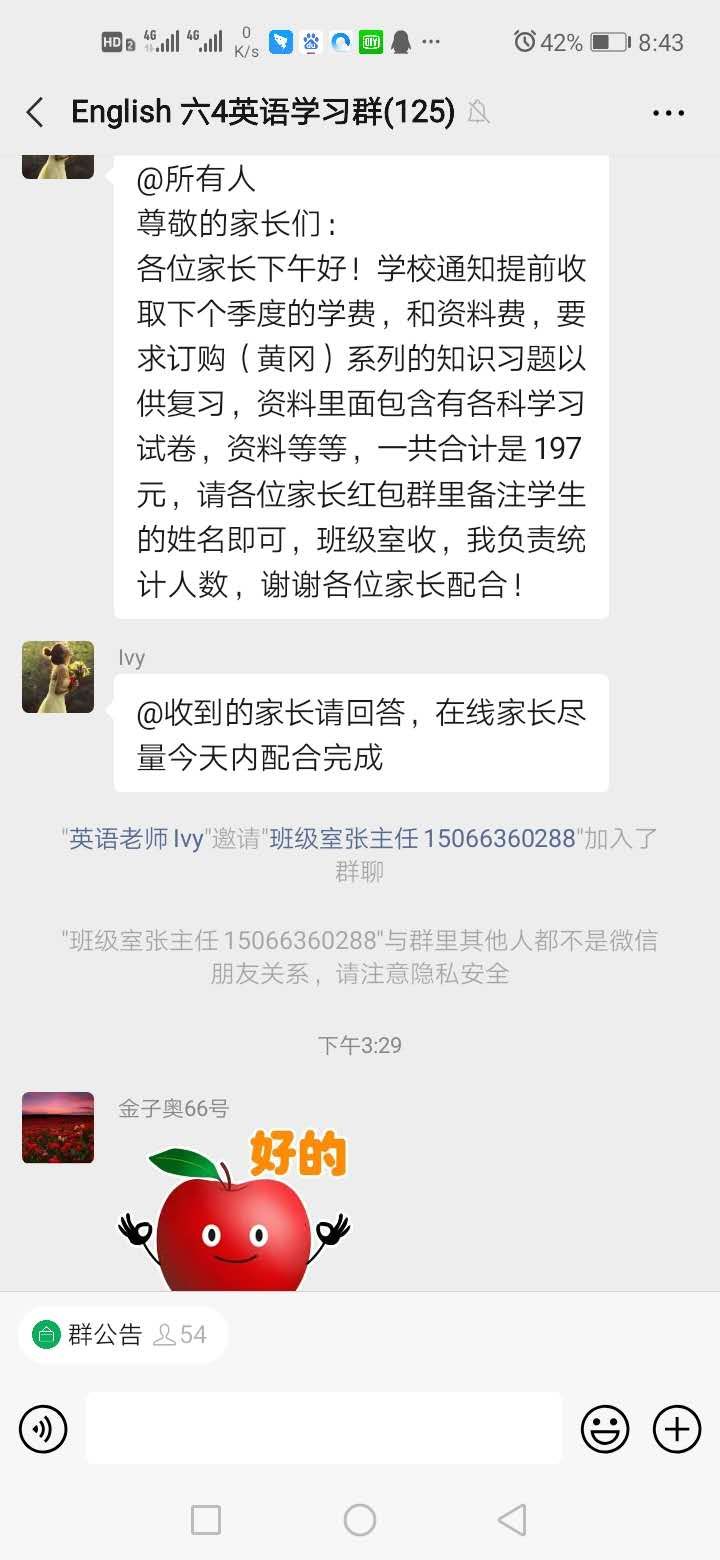Open 金子奥66号's avatar

click(57, 1127)
